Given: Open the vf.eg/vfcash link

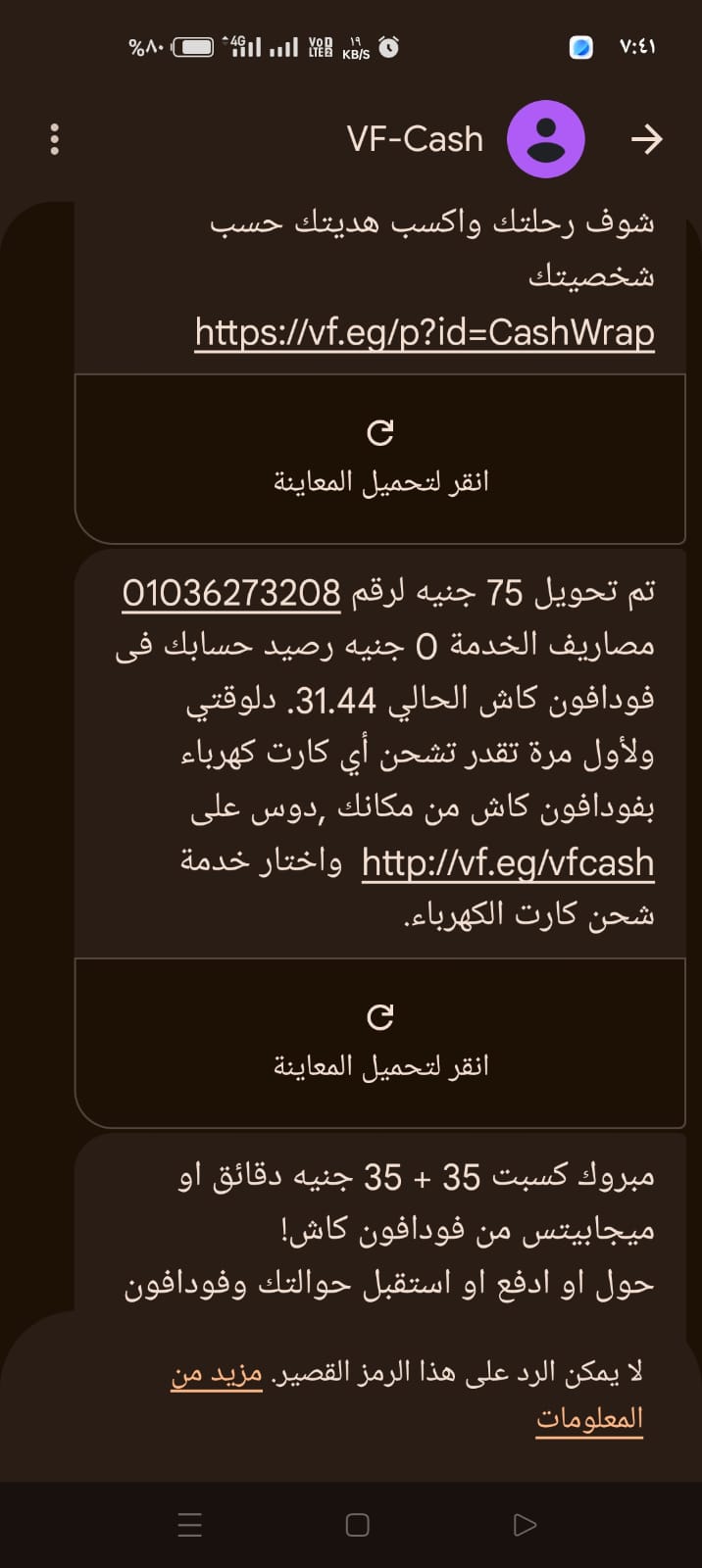Looking at the screenshot, I should pos(507,862).
